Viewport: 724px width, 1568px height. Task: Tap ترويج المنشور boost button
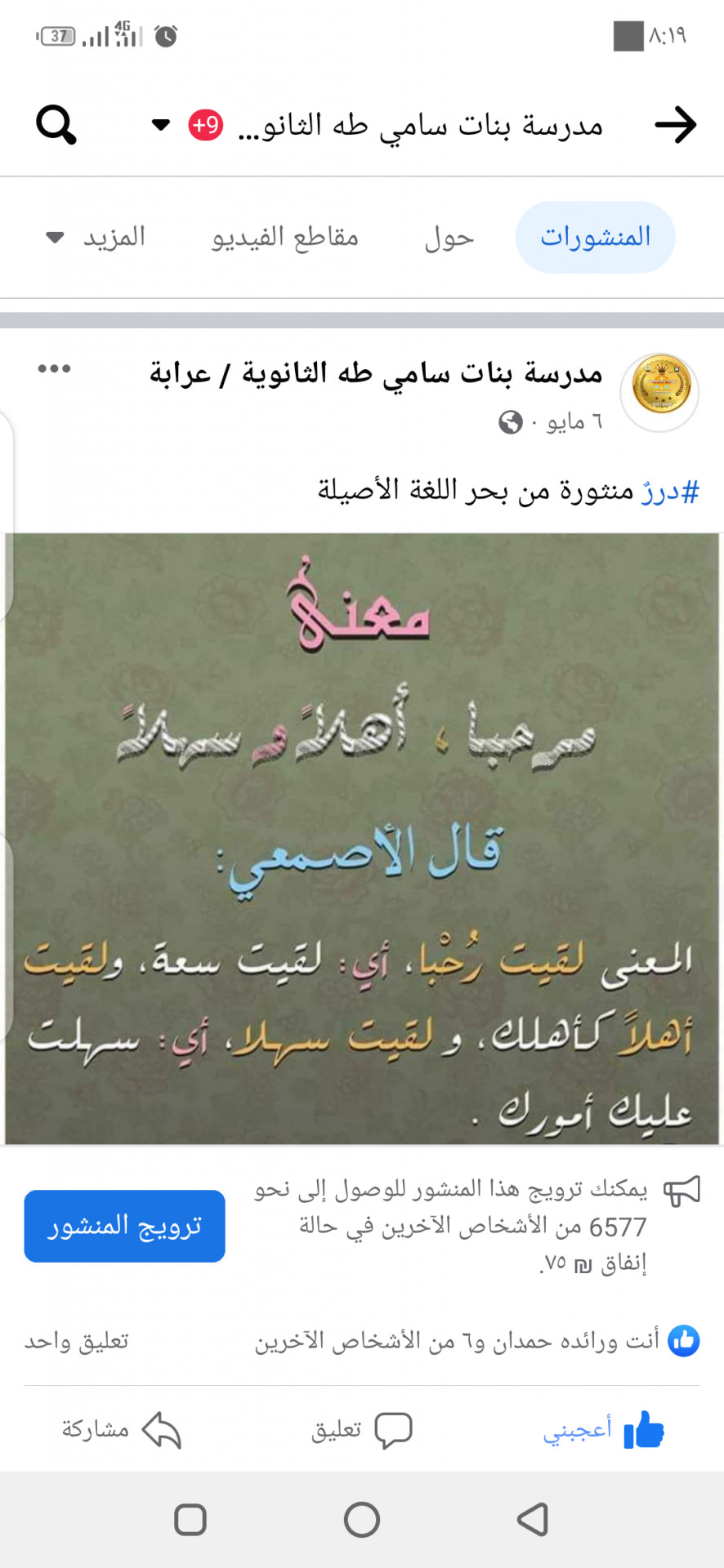(x=124, y=1226)
